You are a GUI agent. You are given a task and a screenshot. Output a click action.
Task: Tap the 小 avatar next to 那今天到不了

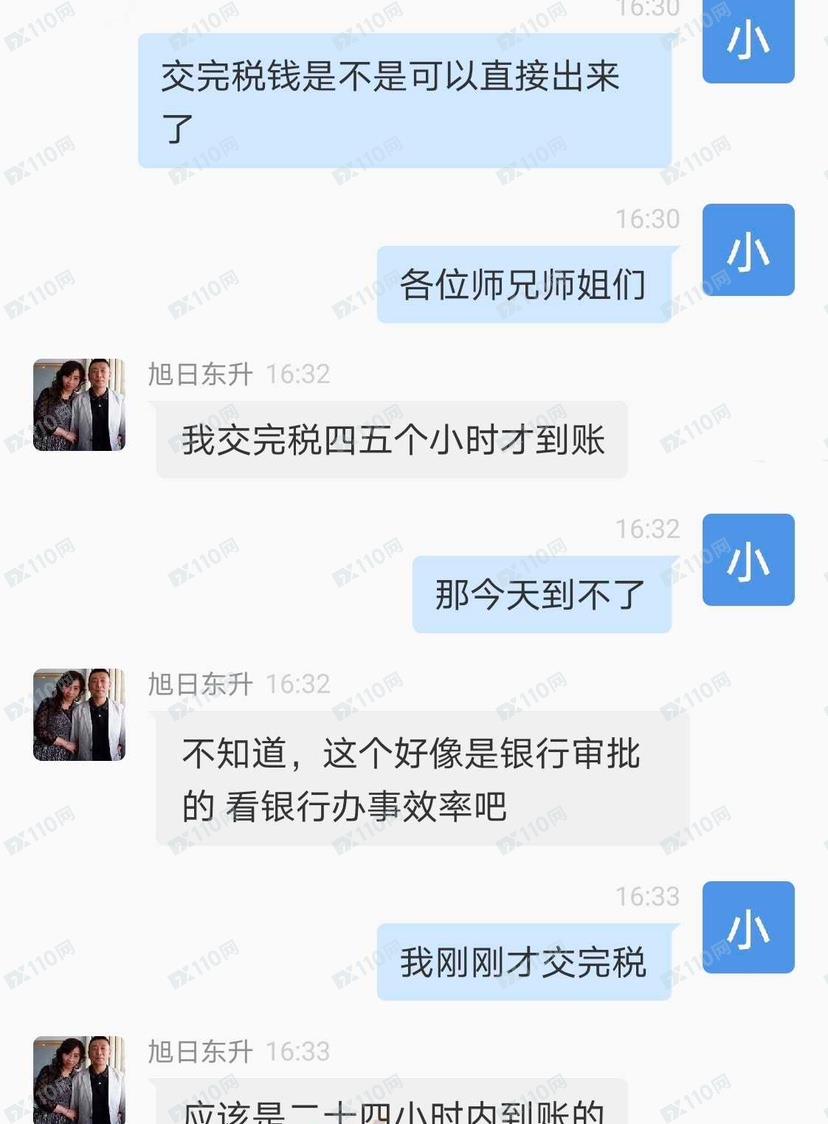click(748, 560)
